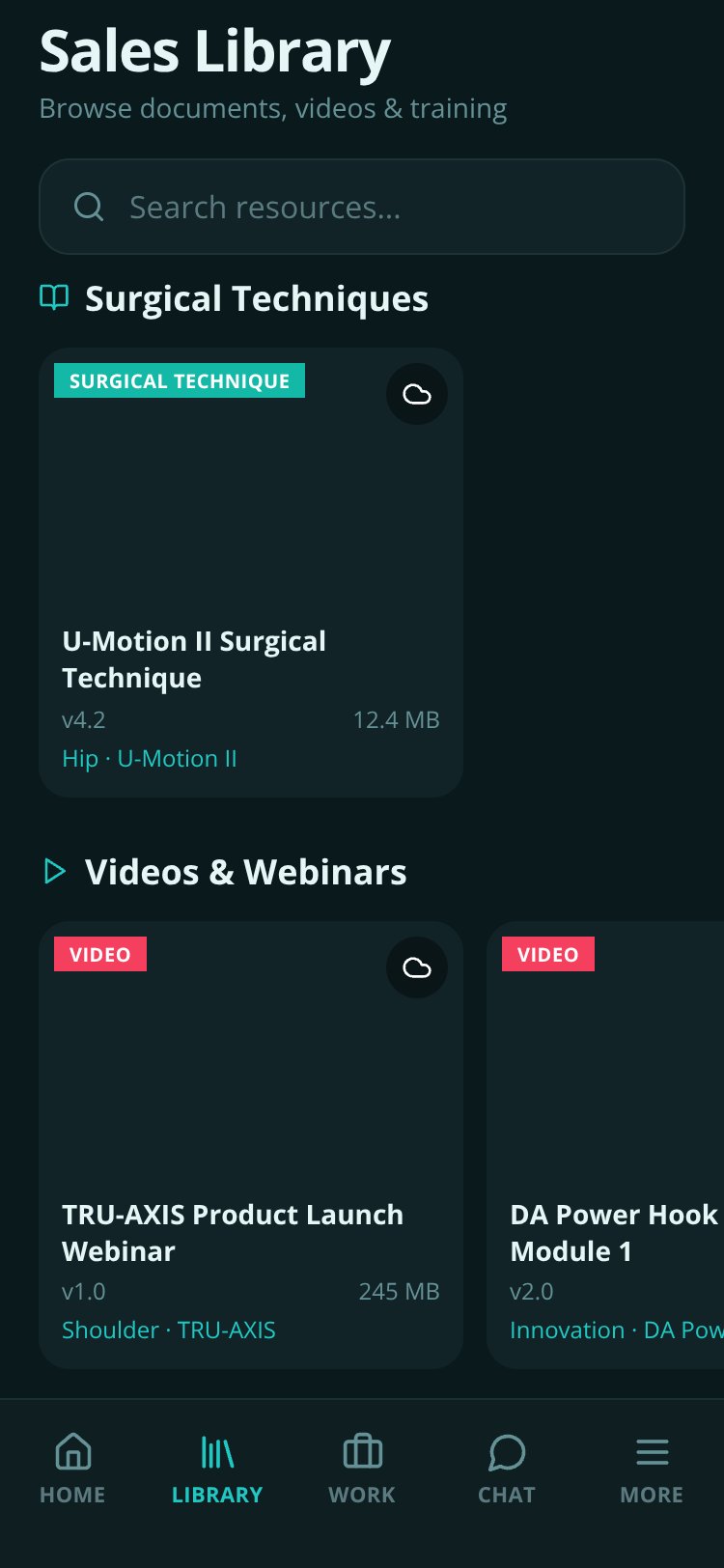The height and width of the screenshot is (1568, 724).
Task: Open the TRU-AXIS Product Launch Webinar video
Action: [x=251, y=1145]
